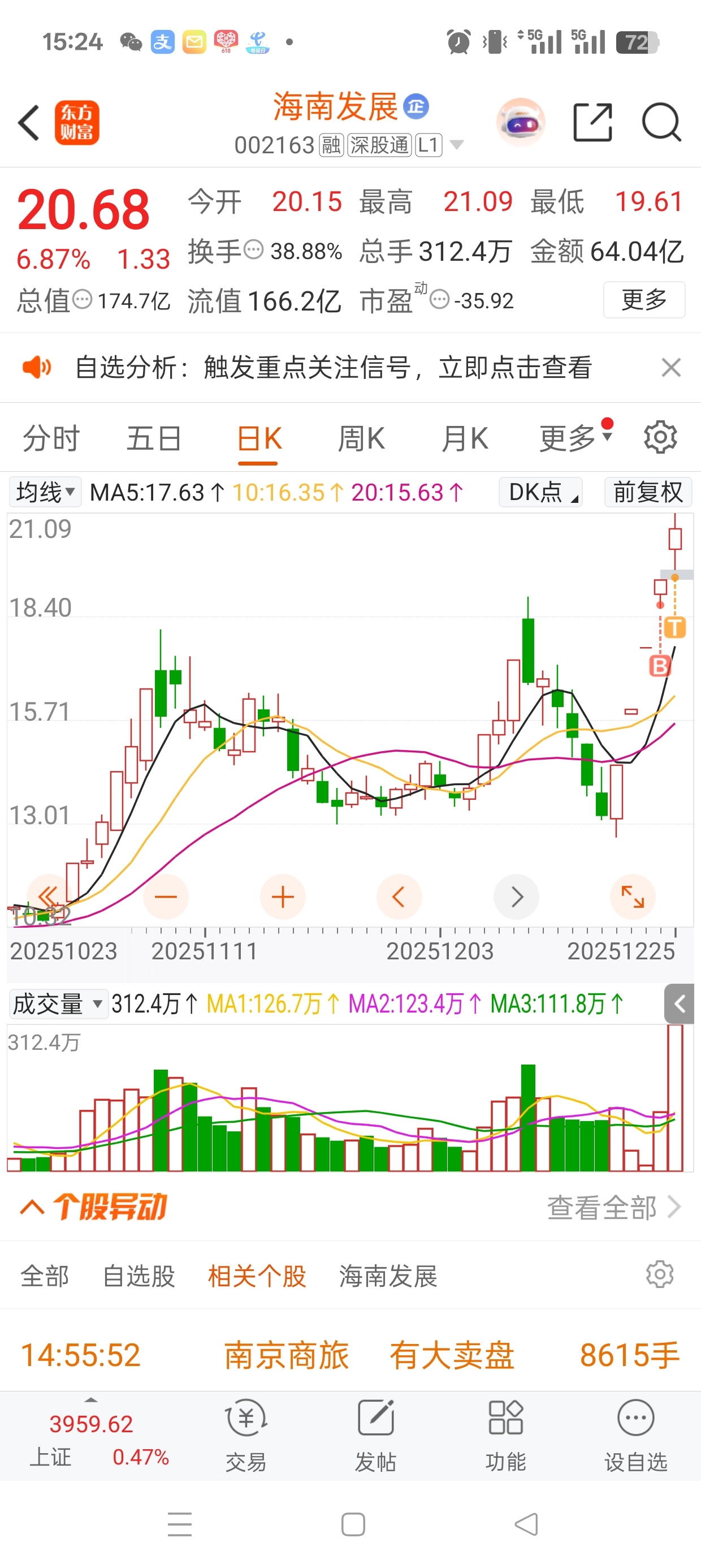Select the 周K chart tab
Image resolution: width=701 pixels, height=1568 pixels.
click(361, 438)
